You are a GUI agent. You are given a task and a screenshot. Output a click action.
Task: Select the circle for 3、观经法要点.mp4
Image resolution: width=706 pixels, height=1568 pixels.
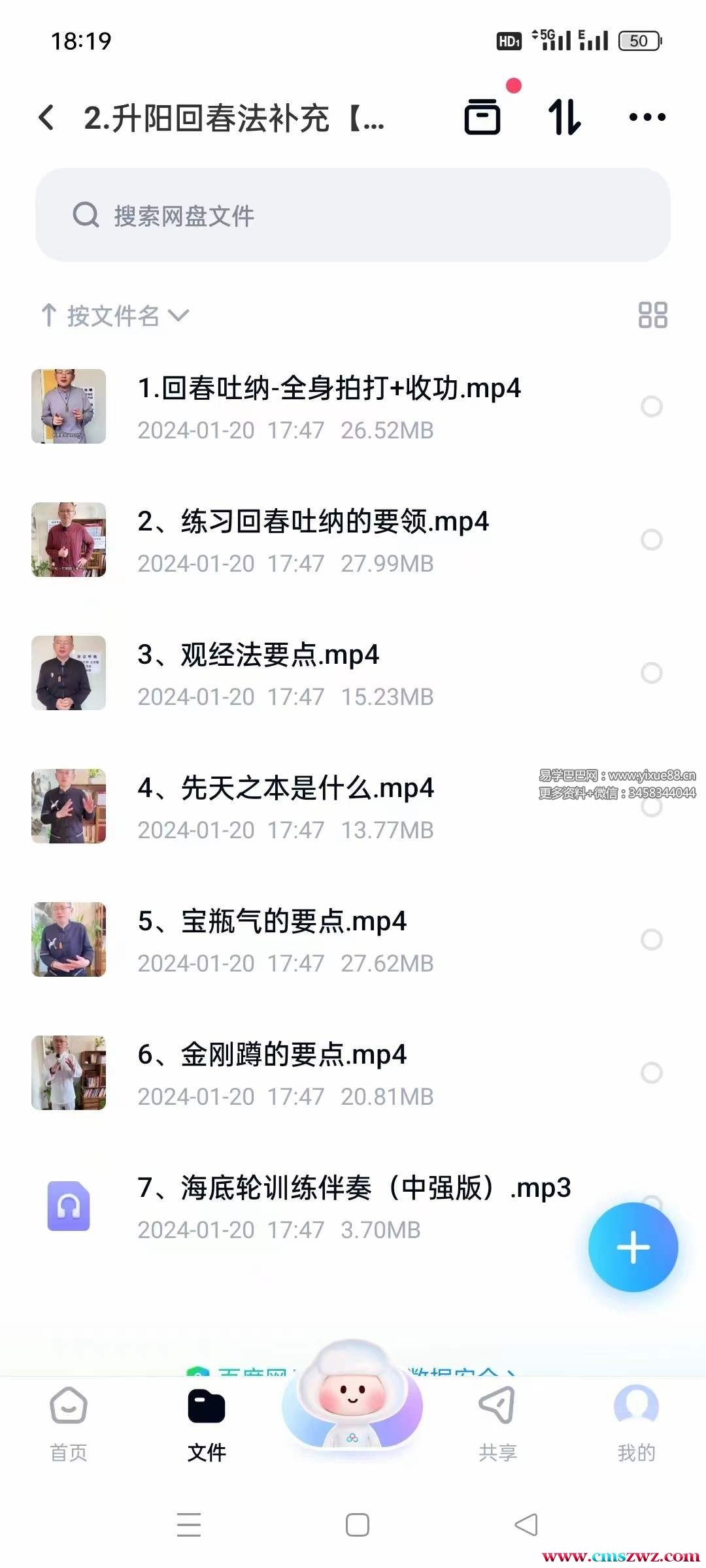652,673
